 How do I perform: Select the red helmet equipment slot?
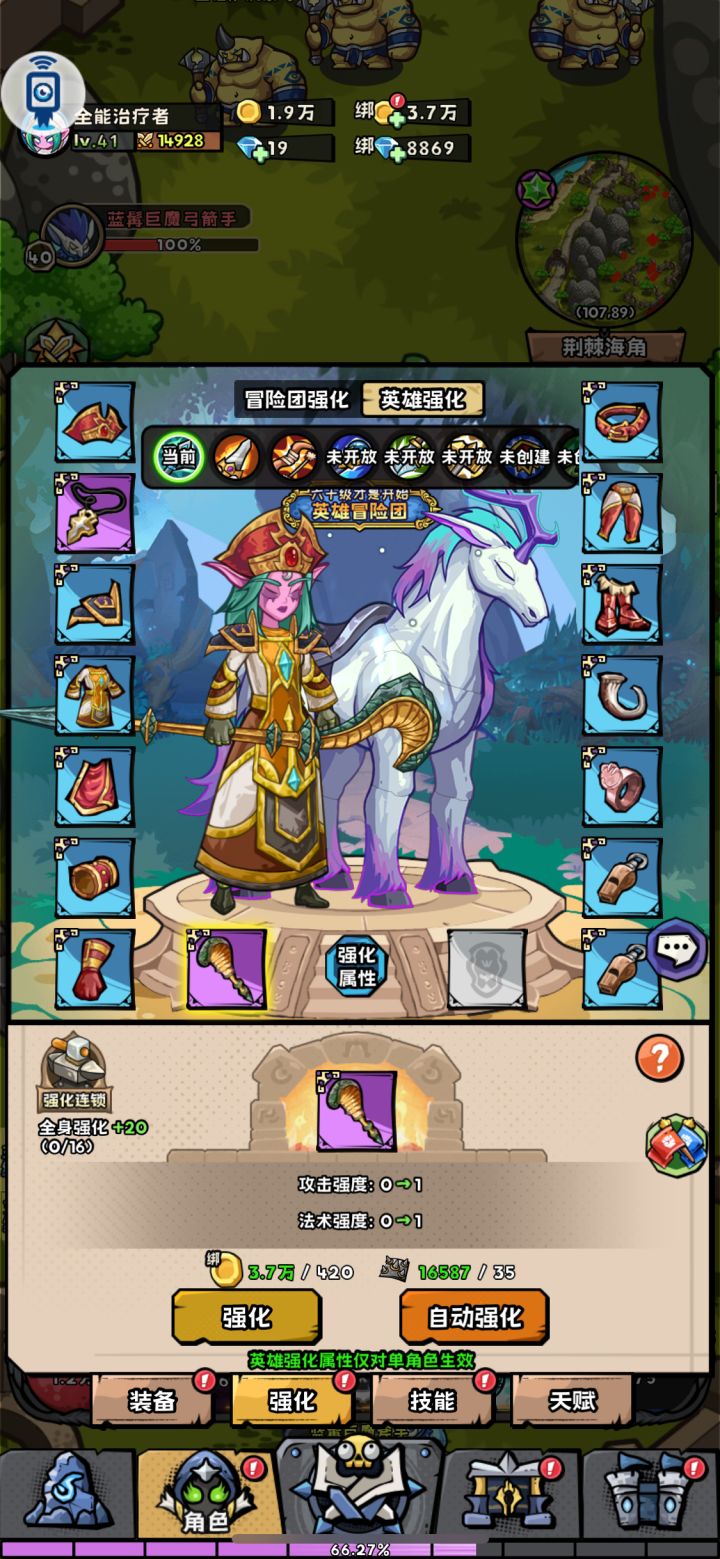pyautogui.click(x=95, y=424)
